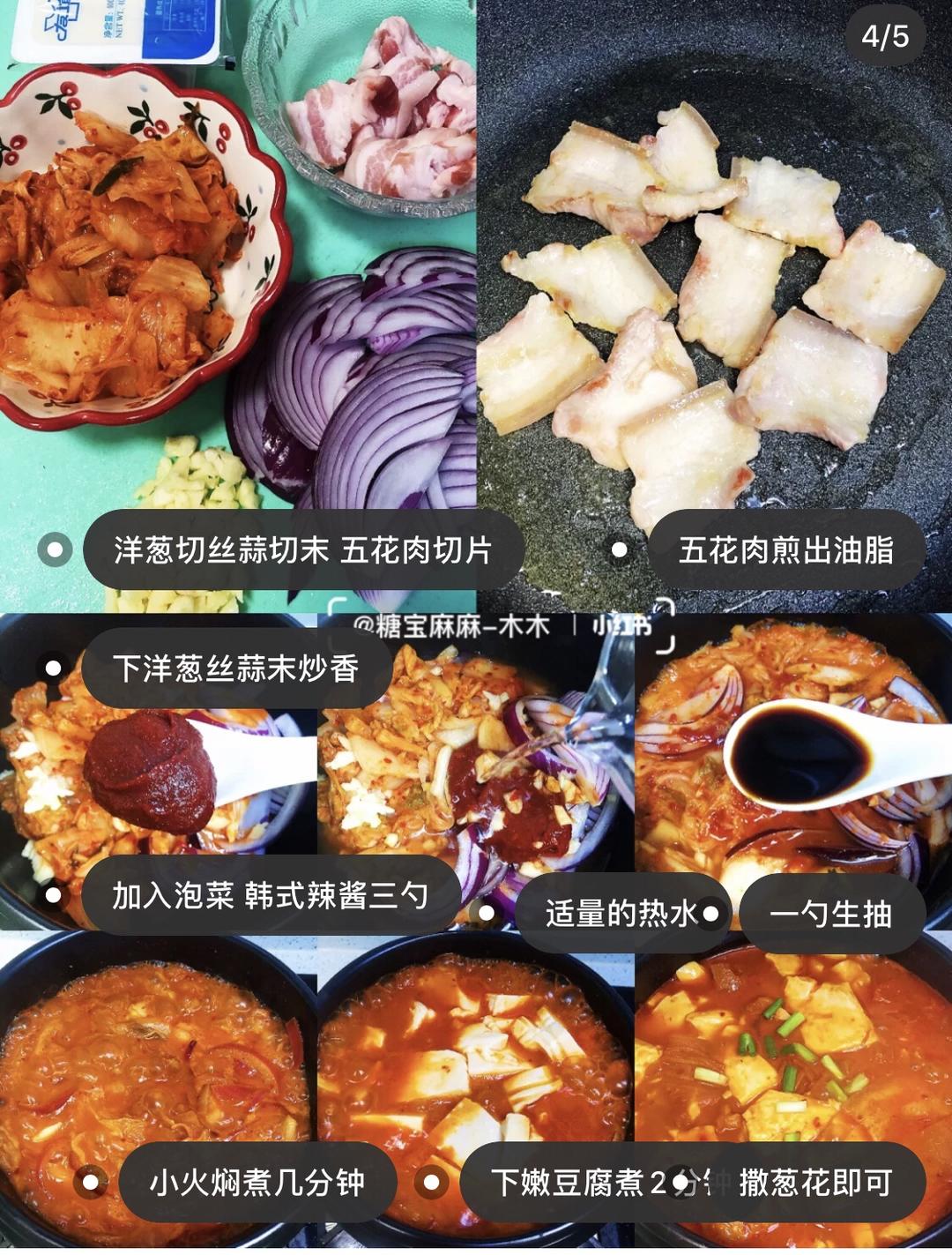Tap the 一勺生抽 tag
952x1255 pixels.
point(830,914)
